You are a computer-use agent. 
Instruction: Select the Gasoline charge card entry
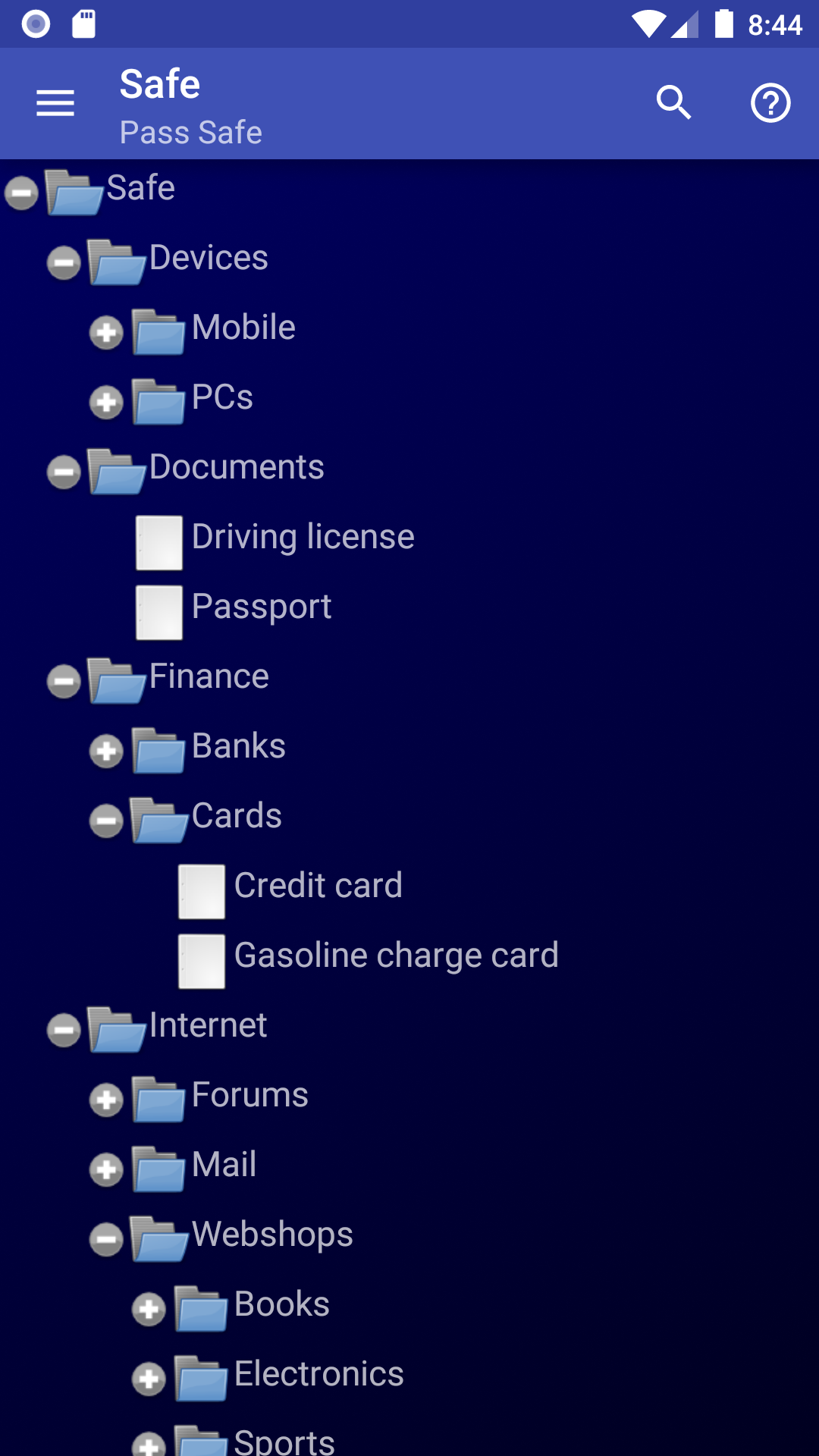coord(396,955)
